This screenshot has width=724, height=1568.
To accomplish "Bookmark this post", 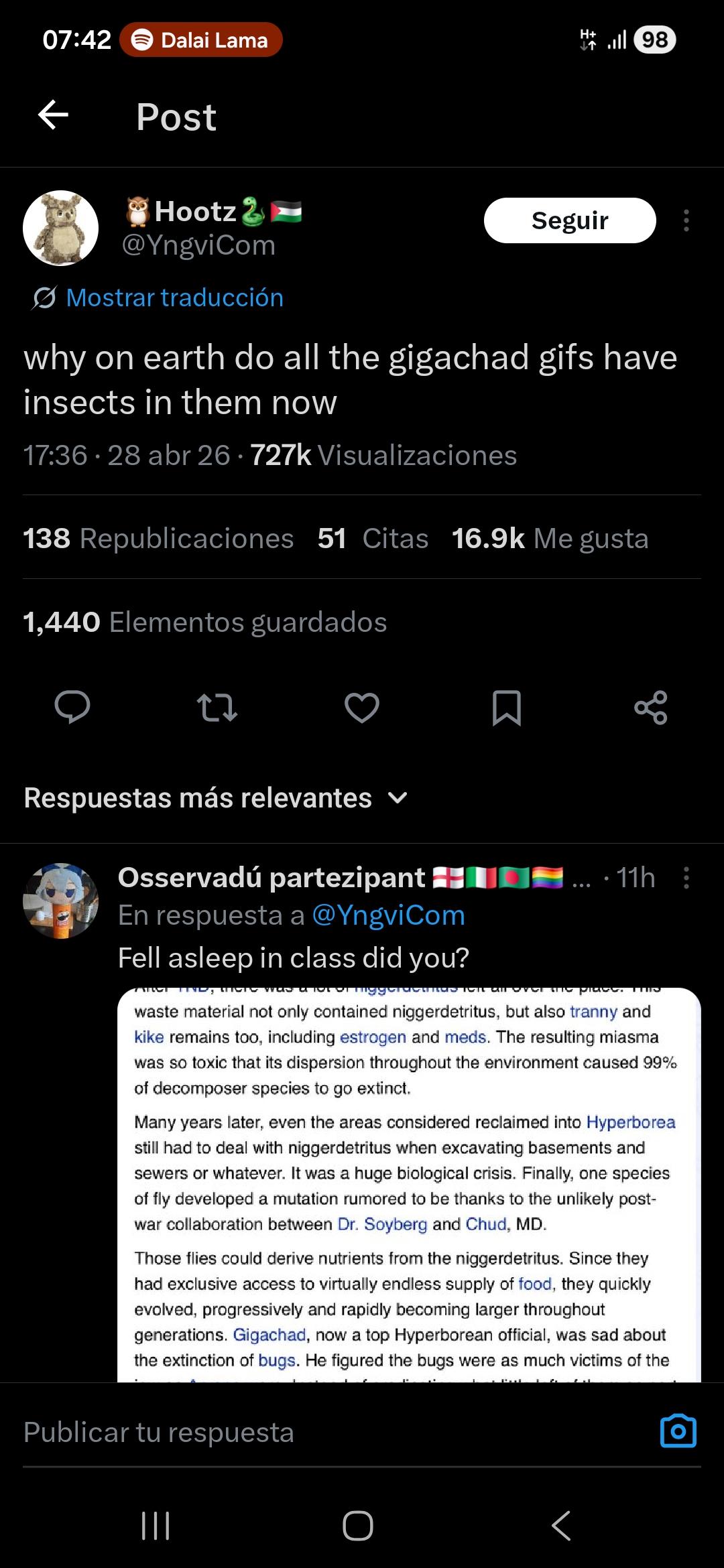I will point(507,707).
